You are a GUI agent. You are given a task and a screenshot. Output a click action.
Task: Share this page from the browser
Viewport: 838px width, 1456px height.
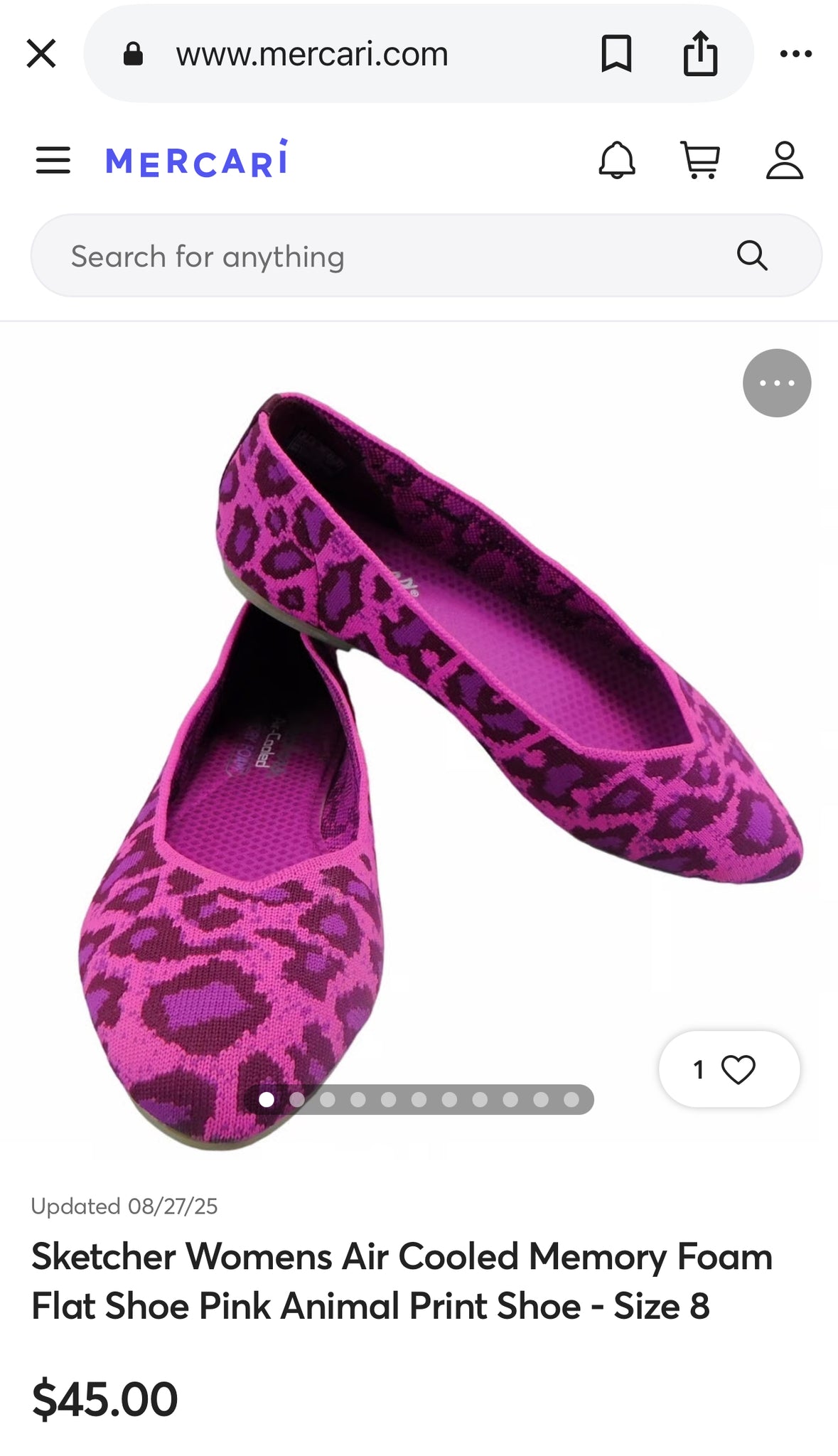(x=700, y=53)
